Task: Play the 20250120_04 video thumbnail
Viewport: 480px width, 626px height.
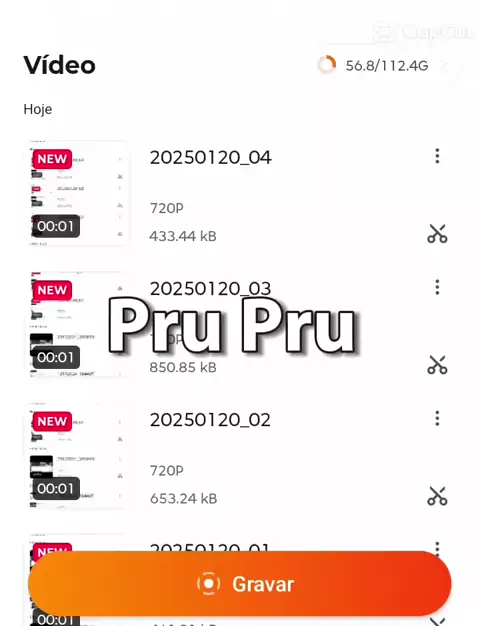Action: (x=78, y=193)
